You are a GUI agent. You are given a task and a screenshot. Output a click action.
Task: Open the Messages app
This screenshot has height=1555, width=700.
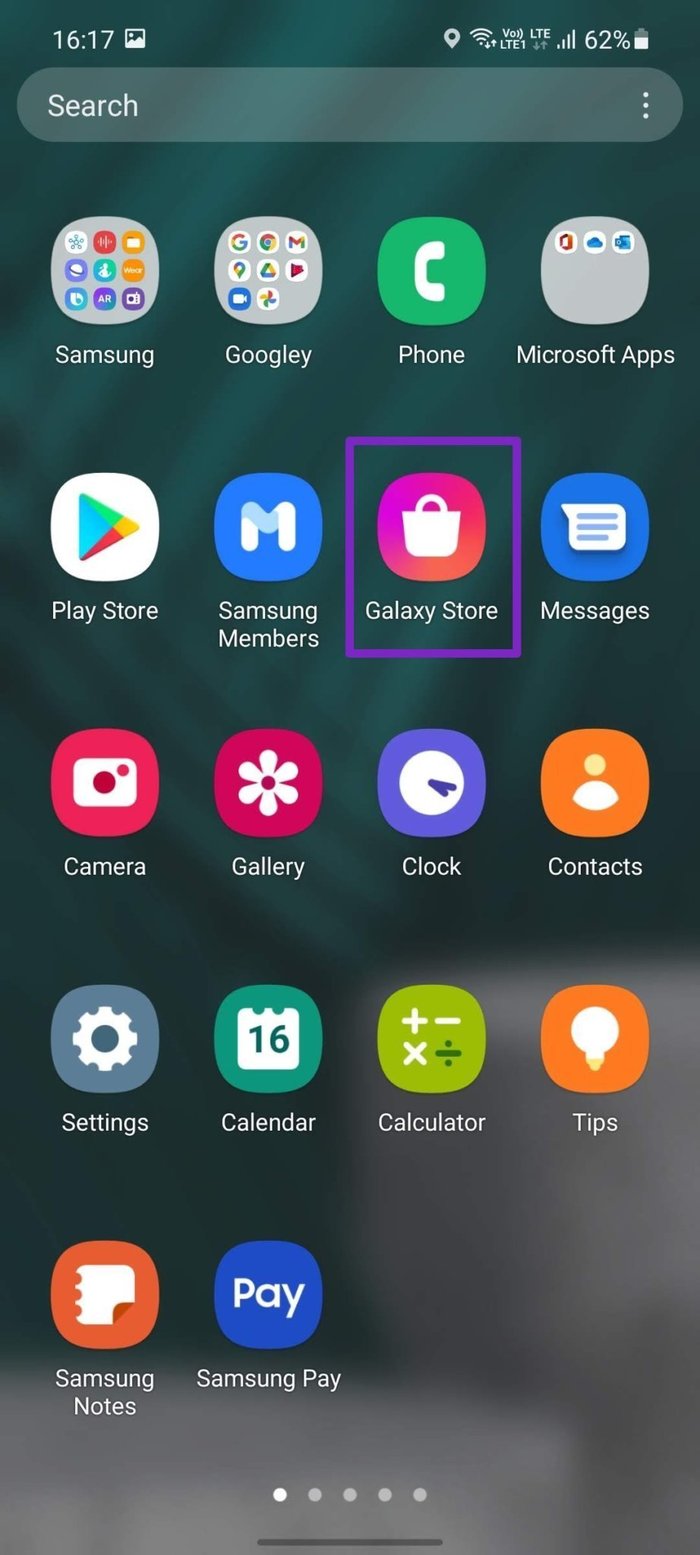pos(595,527)
